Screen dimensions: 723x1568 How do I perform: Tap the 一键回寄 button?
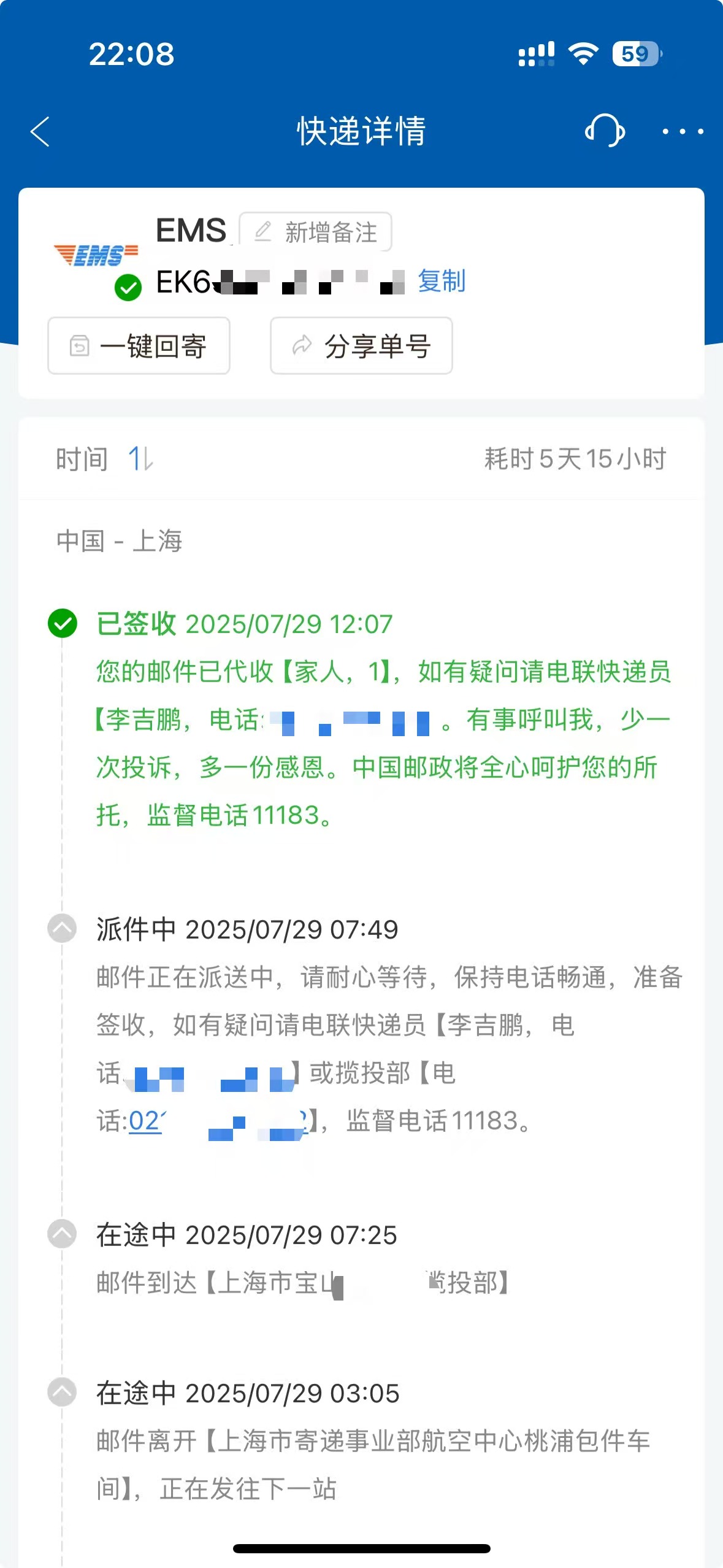coord(139,346)
